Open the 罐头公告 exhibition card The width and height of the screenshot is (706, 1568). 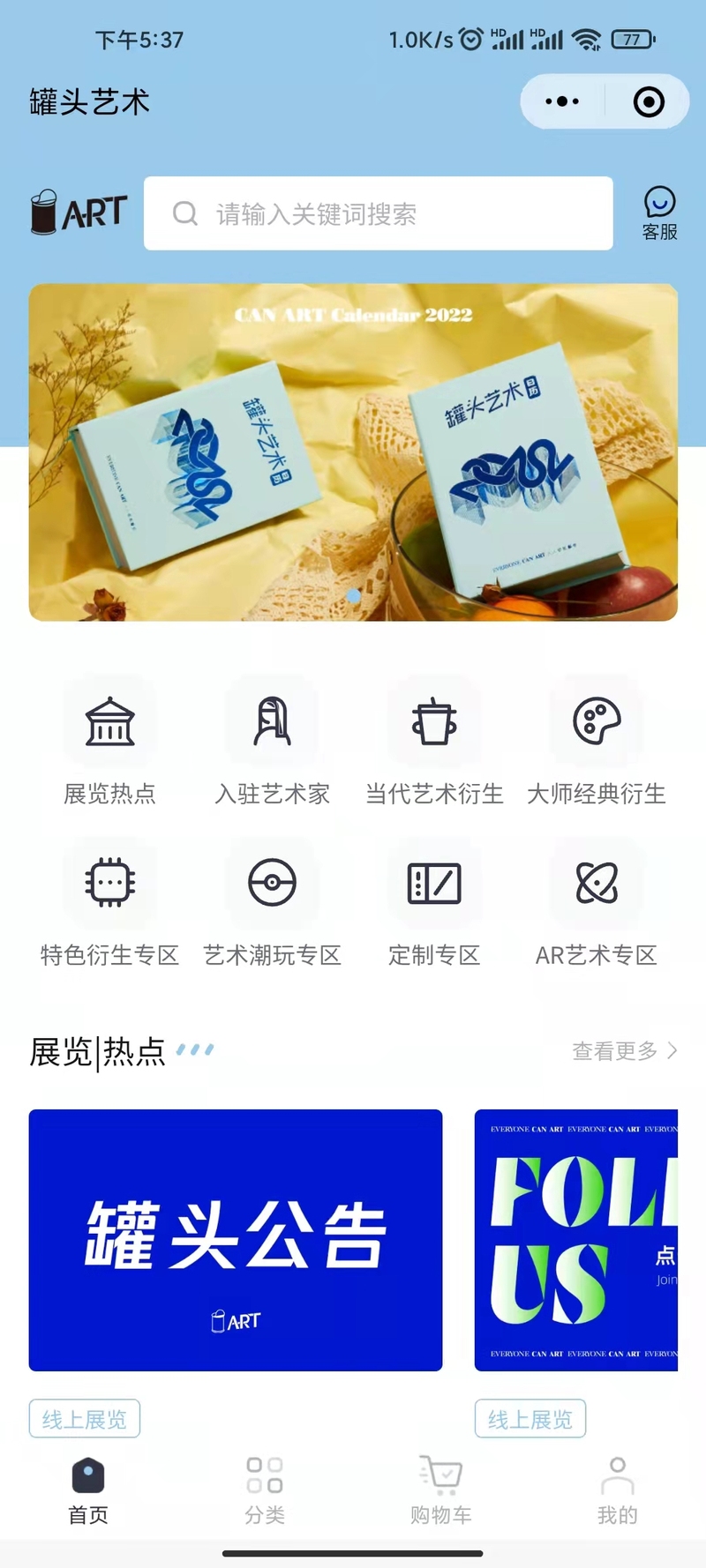(x=236, y=1240)
